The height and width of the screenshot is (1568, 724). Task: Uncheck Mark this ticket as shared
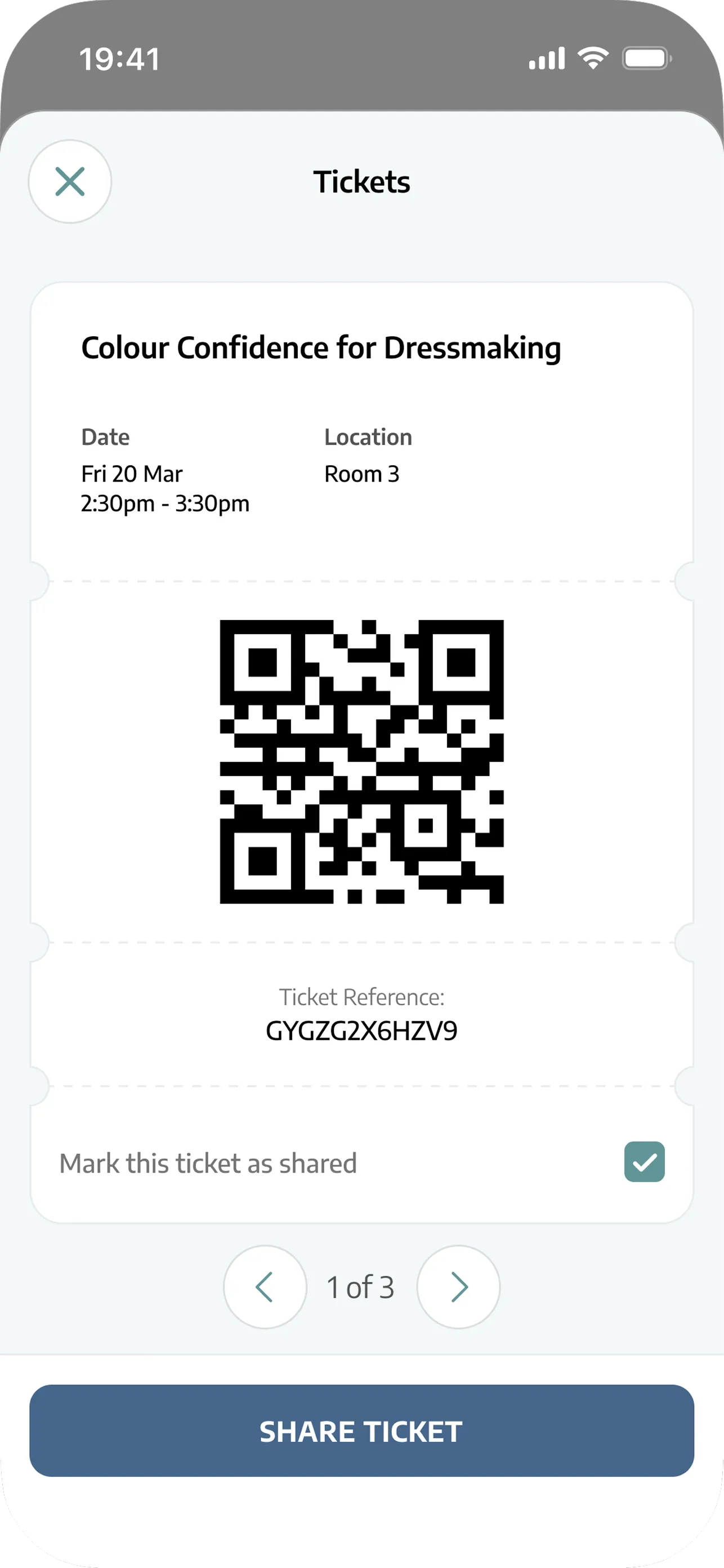click(644, 1162)
